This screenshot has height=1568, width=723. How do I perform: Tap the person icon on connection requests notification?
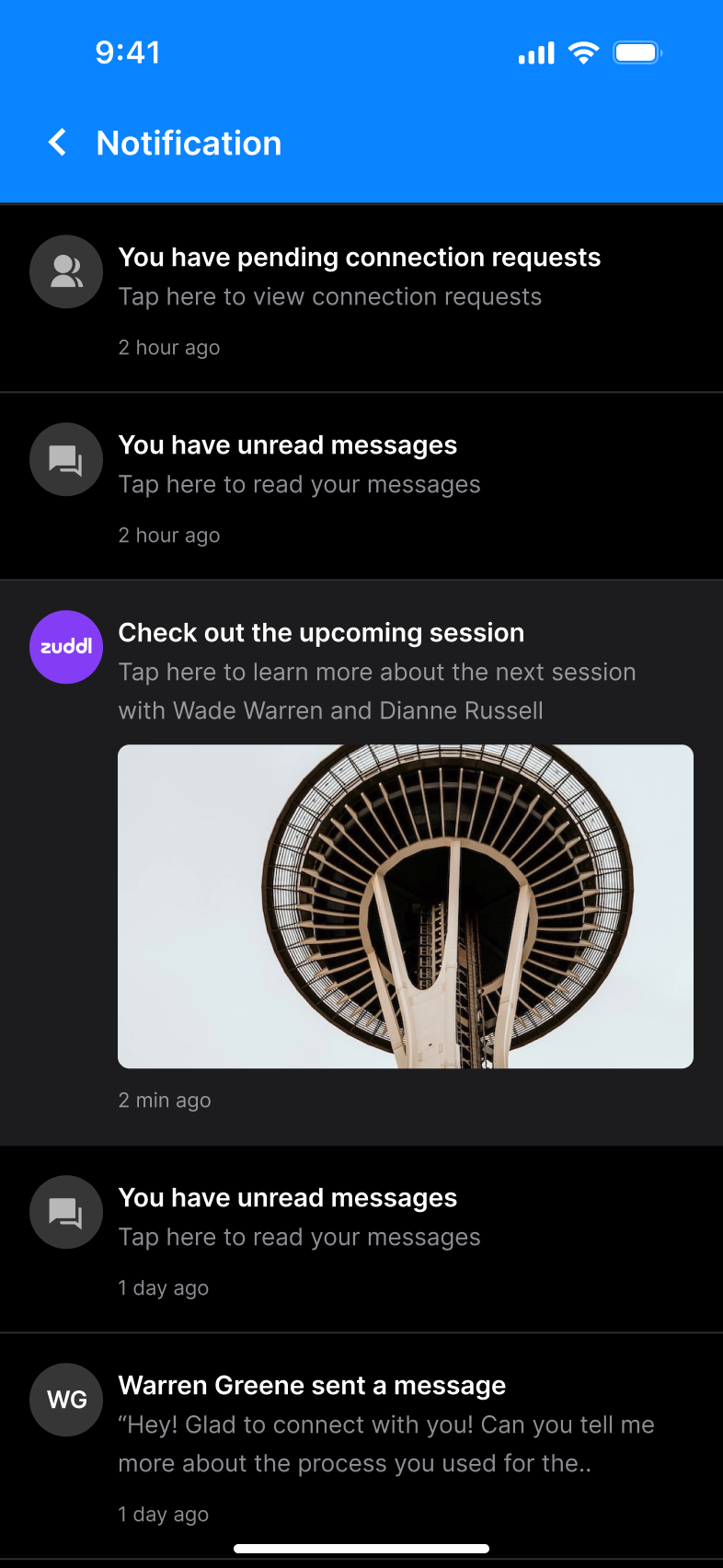coord(65,271)
